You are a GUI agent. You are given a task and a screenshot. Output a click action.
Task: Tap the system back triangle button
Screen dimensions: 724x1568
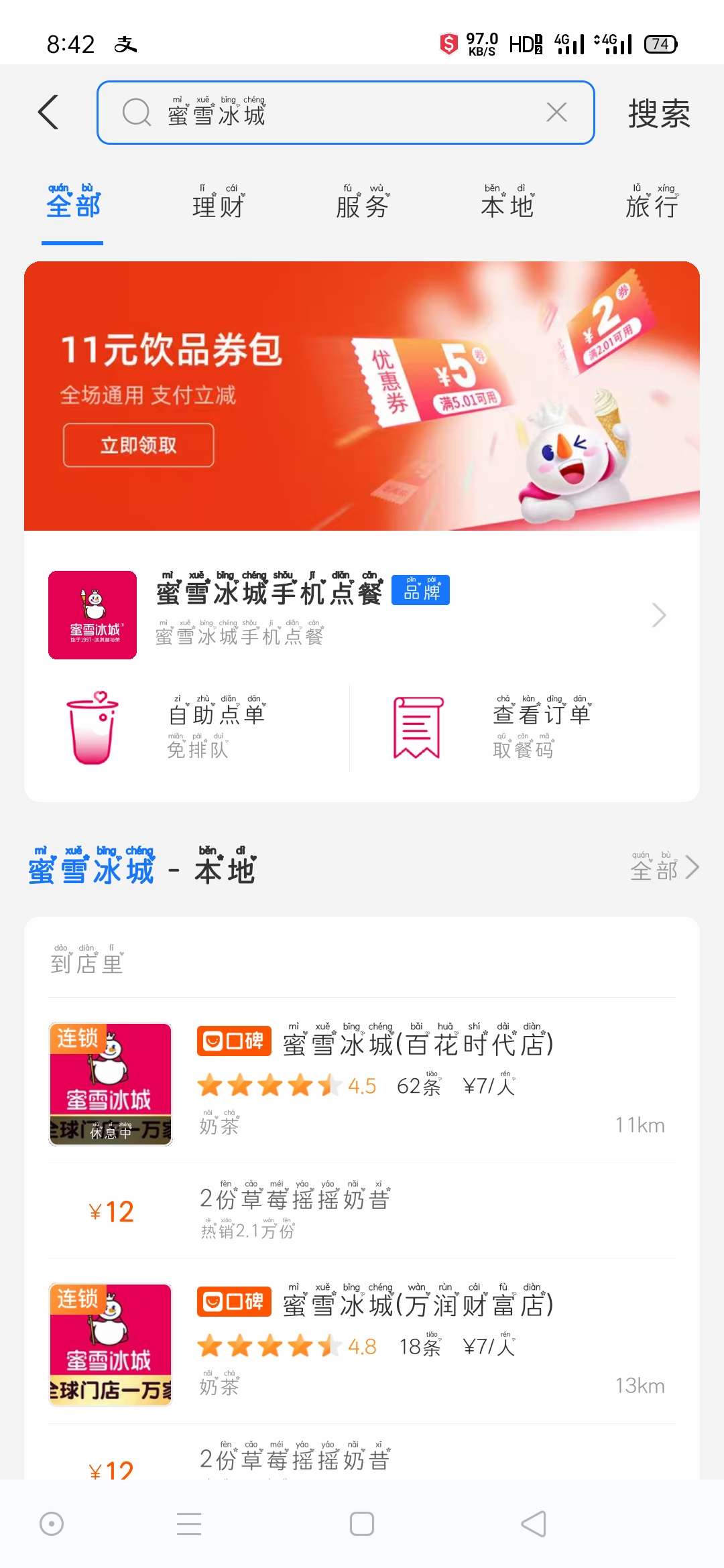click(x=534, y=1524)
